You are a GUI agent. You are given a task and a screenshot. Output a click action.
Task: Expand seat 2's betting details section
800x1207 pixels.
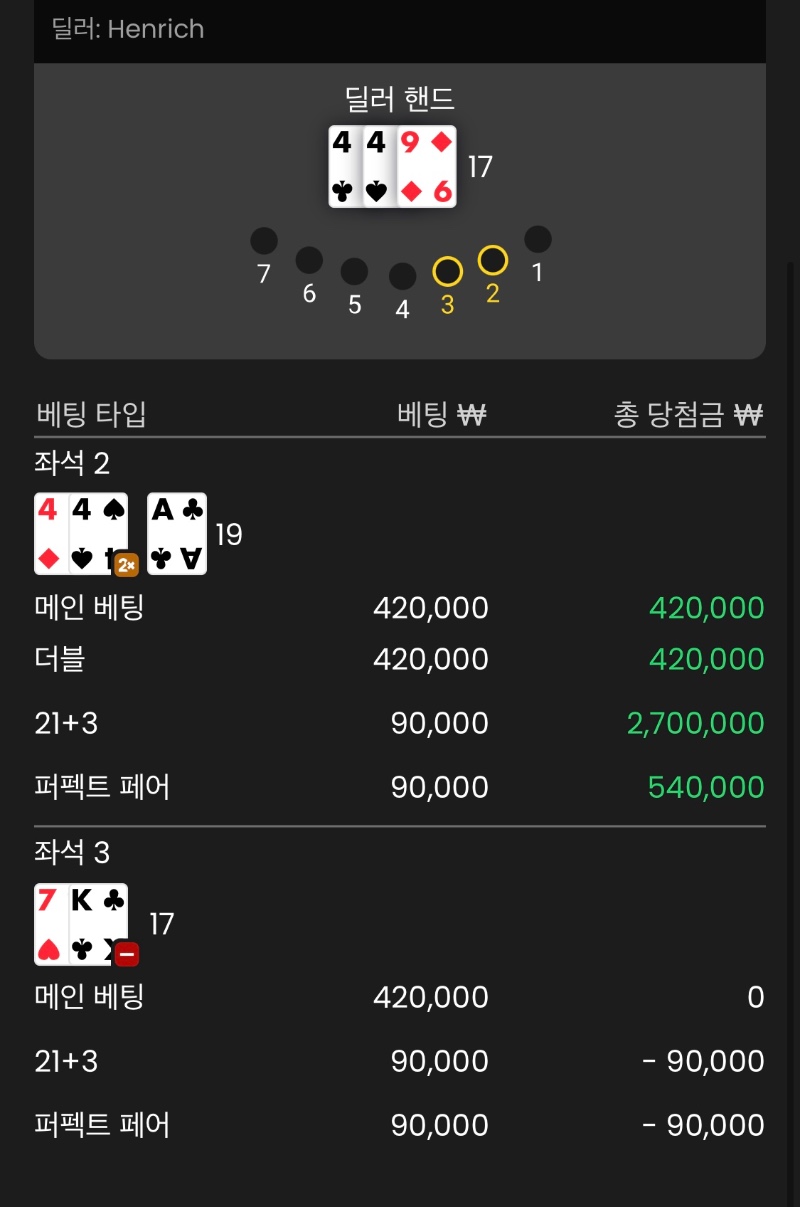pyautogui.click(x=68, y=463)
